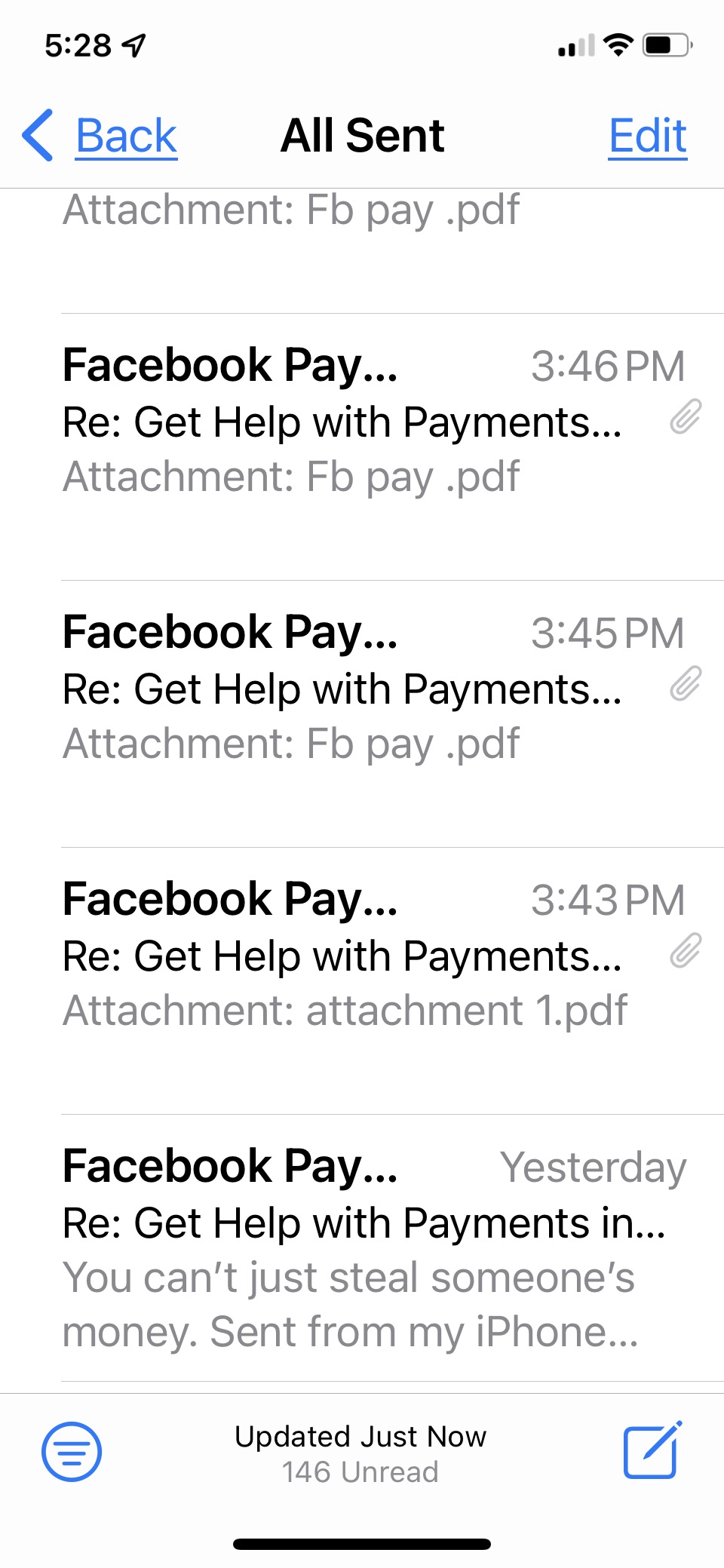Open the mail filter icon

pos(72,1452)
